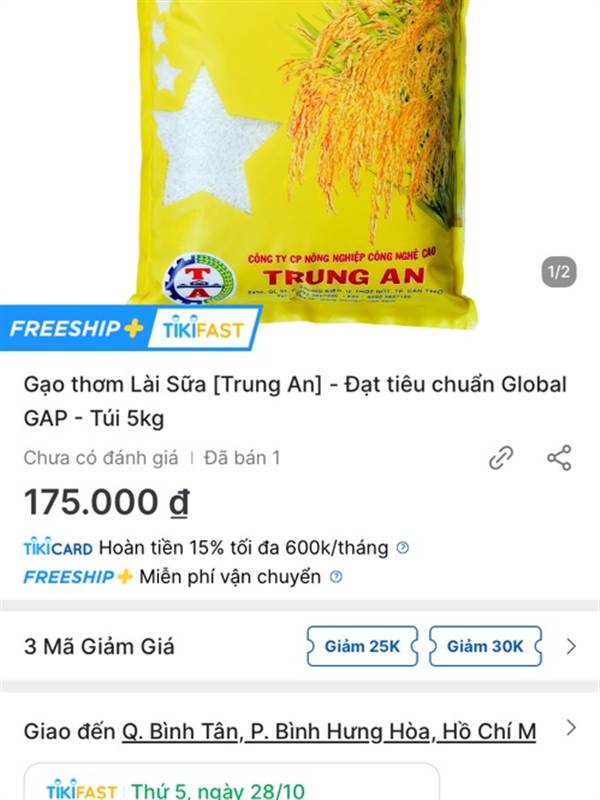
Task: Share this rice product
Action: 559,458
